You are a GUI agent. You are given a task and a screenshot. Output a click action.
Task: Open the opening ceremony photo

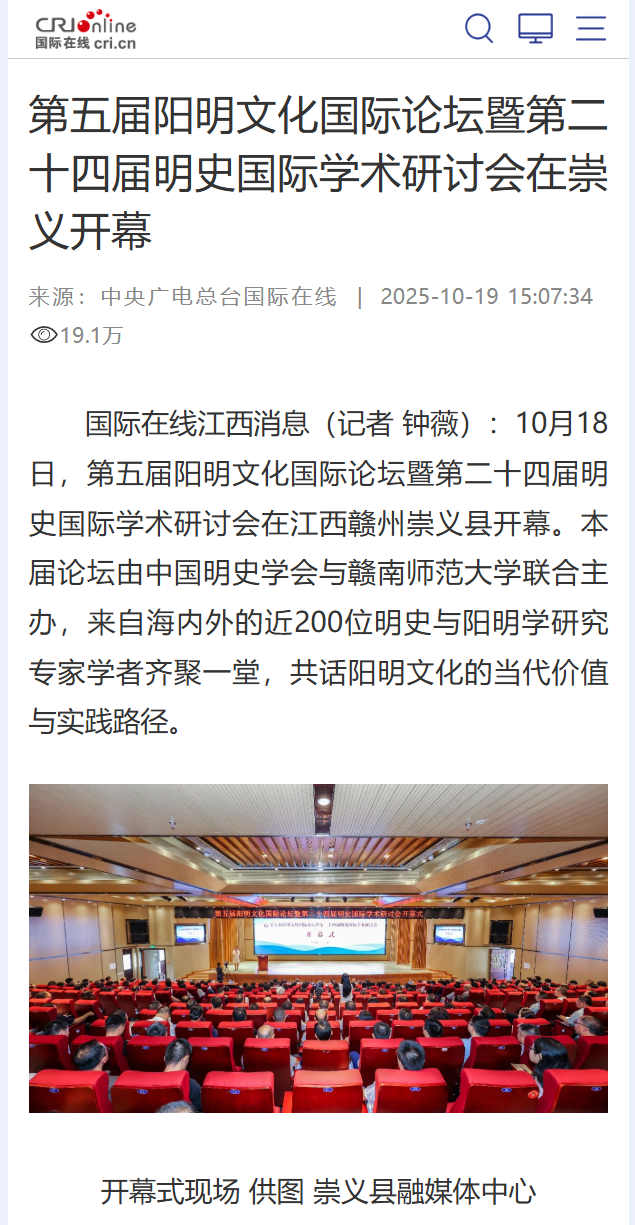pyautogui.click(x=318, y=947)
